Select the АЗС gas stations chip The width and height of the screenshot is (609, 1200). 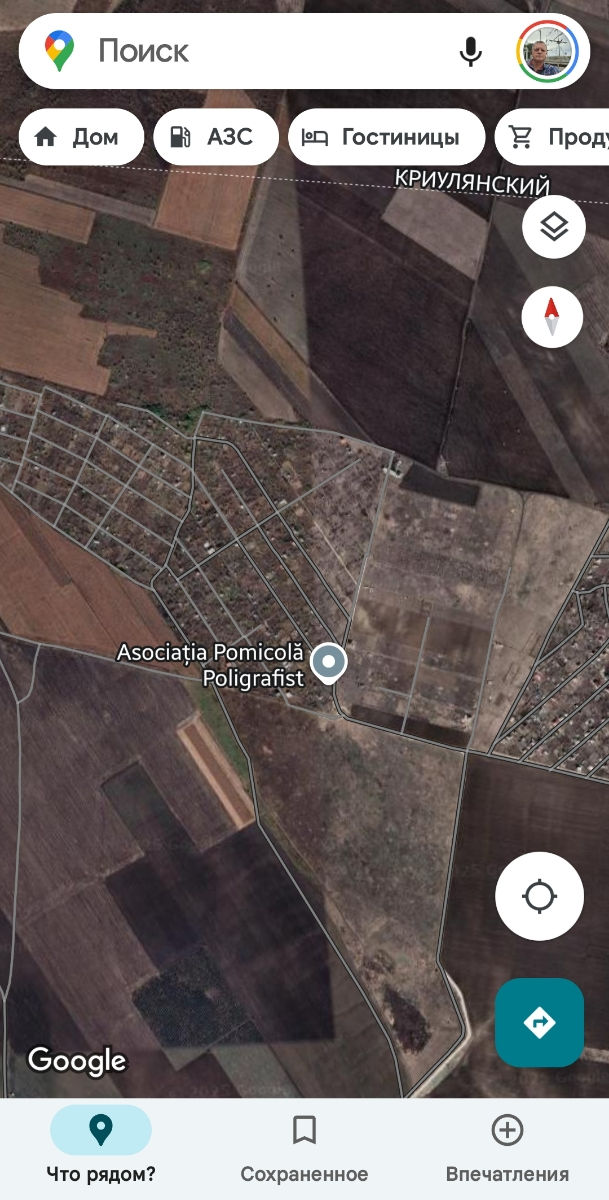point(215,137)
